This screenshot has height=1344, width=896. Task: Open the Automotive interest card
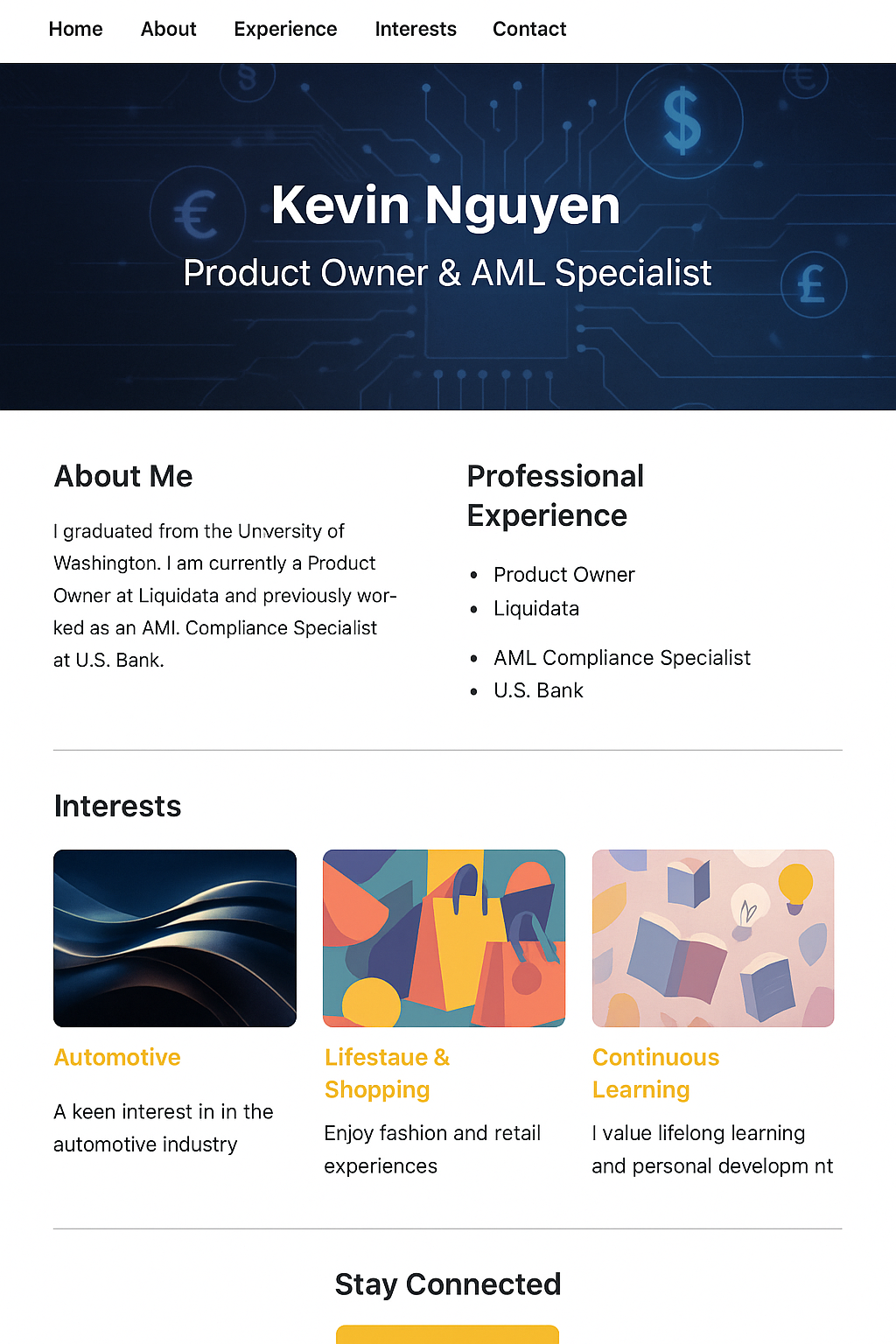coord(174,938)
